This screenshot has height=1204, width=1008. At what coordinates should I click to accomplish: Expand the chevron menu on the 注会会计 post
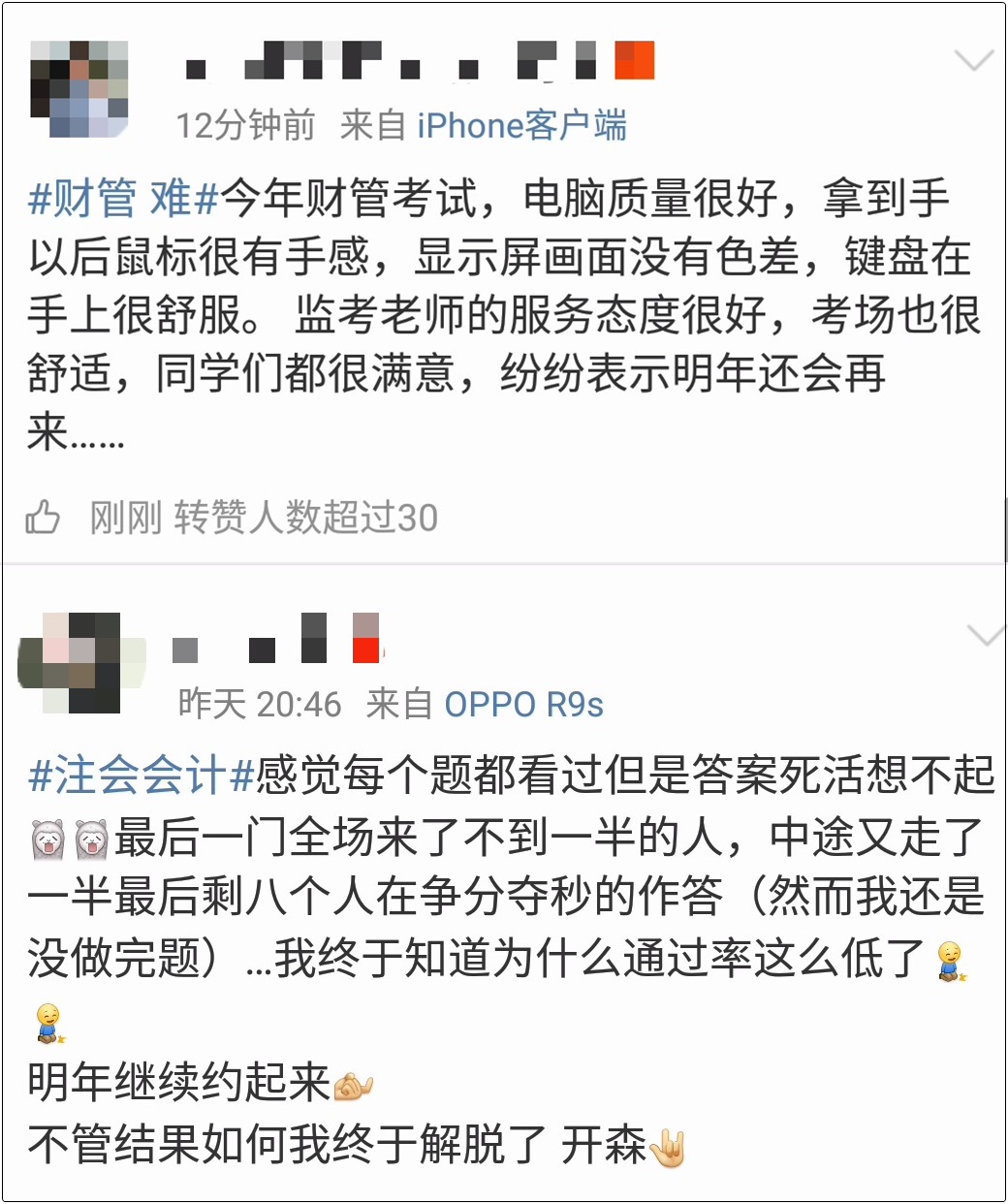(986, 636)
